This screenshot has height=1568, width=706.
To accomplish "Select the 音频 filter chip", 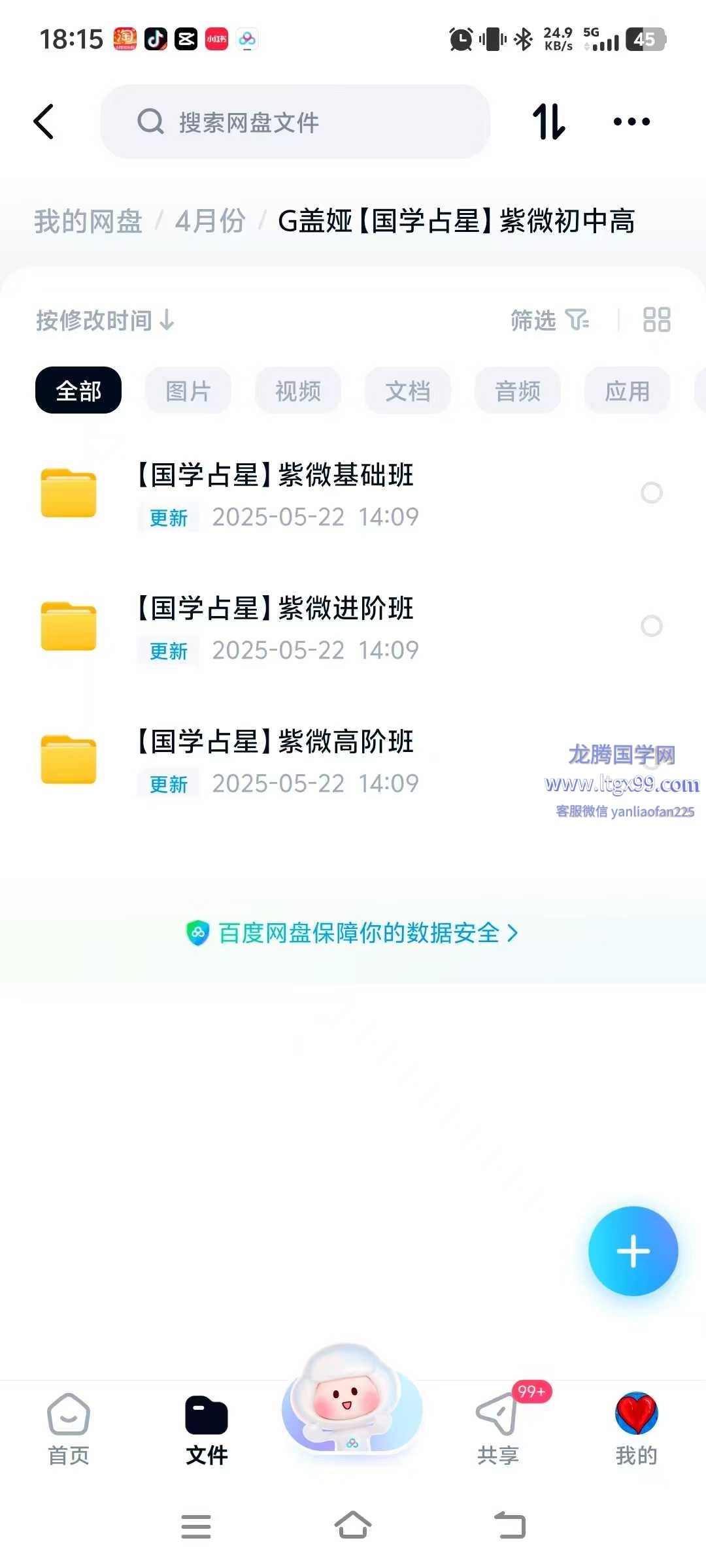I will pyautogui.click(x=518, y=391).
